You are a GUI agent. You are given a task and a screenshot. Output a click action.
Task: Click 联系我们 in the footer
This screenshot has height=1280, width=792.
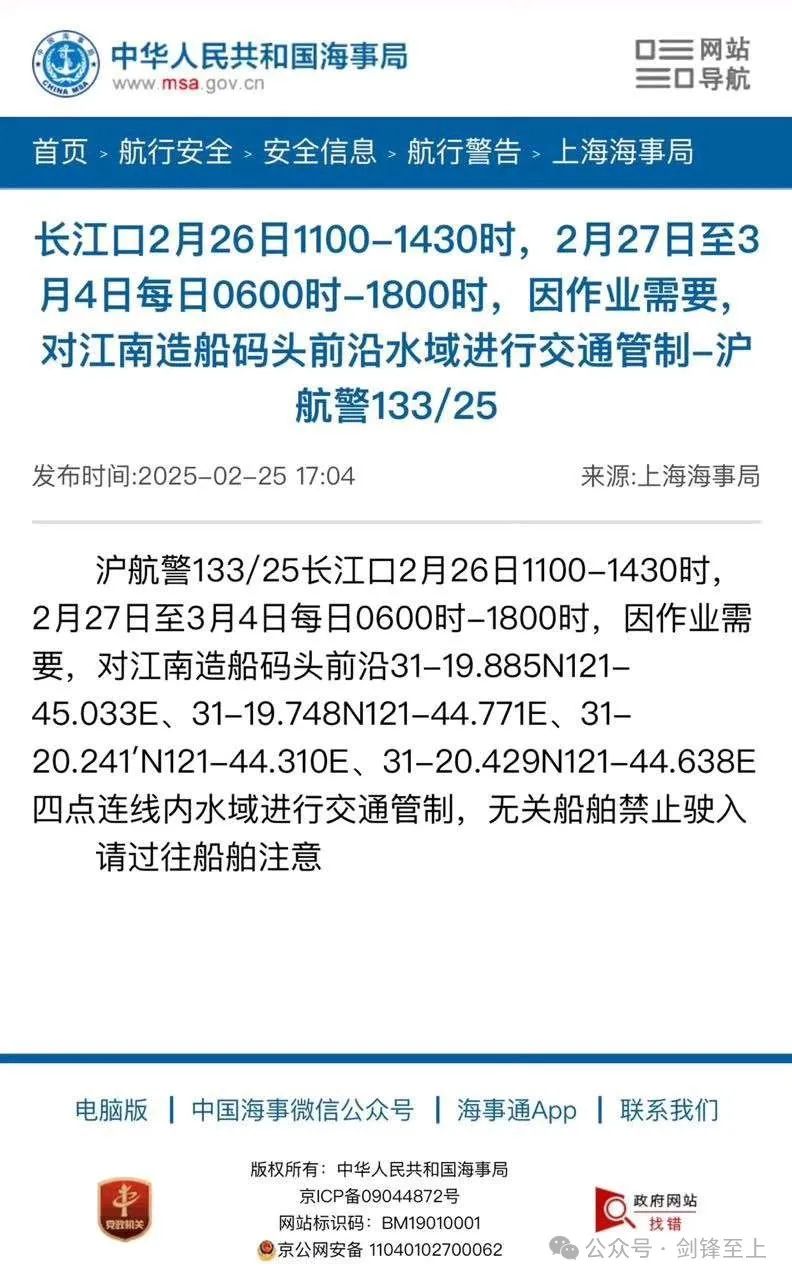[665, 1110]
